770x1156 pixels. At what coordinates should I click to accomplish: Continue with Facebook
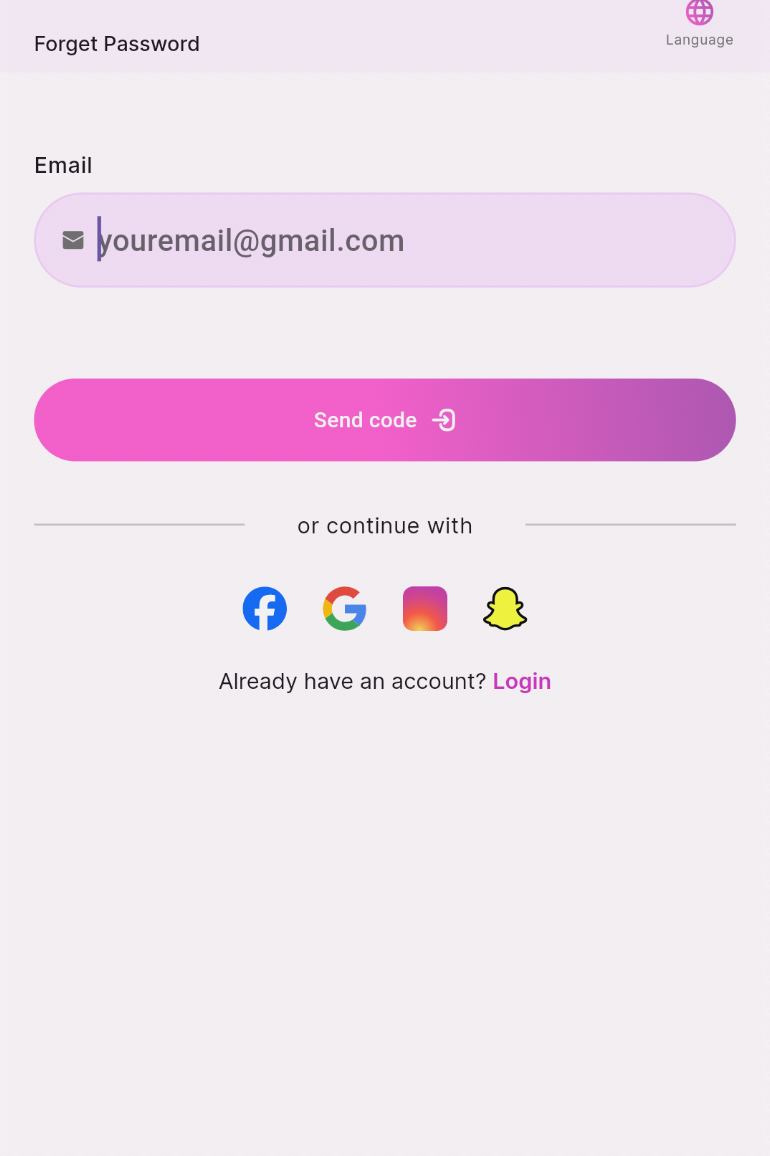(x=265, y=609)
